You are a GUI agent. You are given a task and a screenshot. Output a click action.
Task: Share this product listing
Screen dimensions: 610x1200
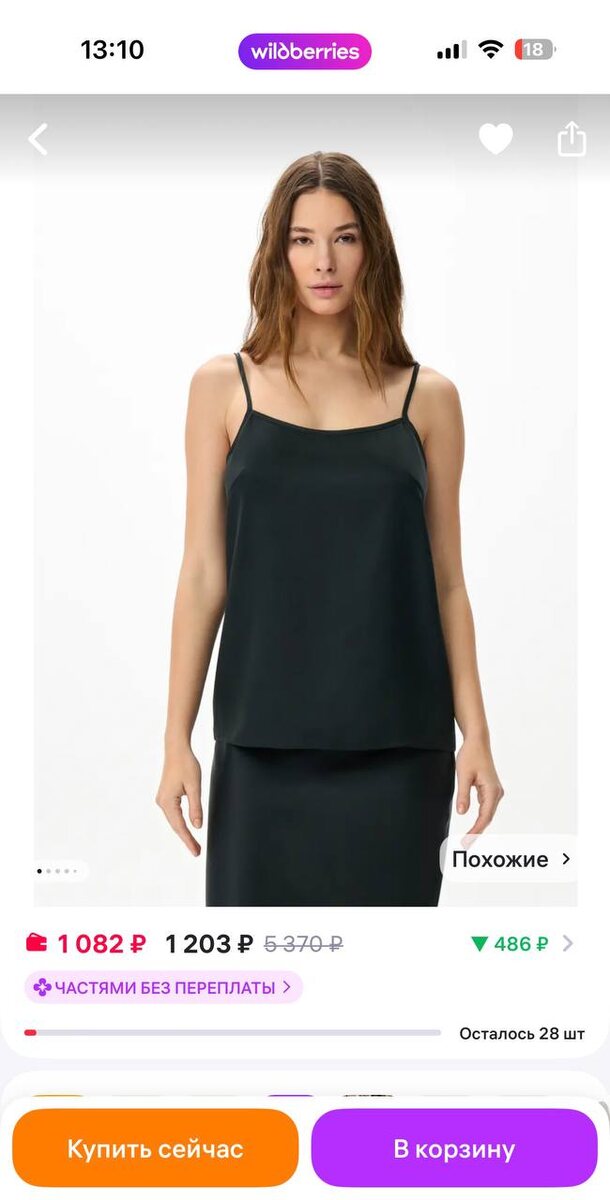(x=571, y=139)
